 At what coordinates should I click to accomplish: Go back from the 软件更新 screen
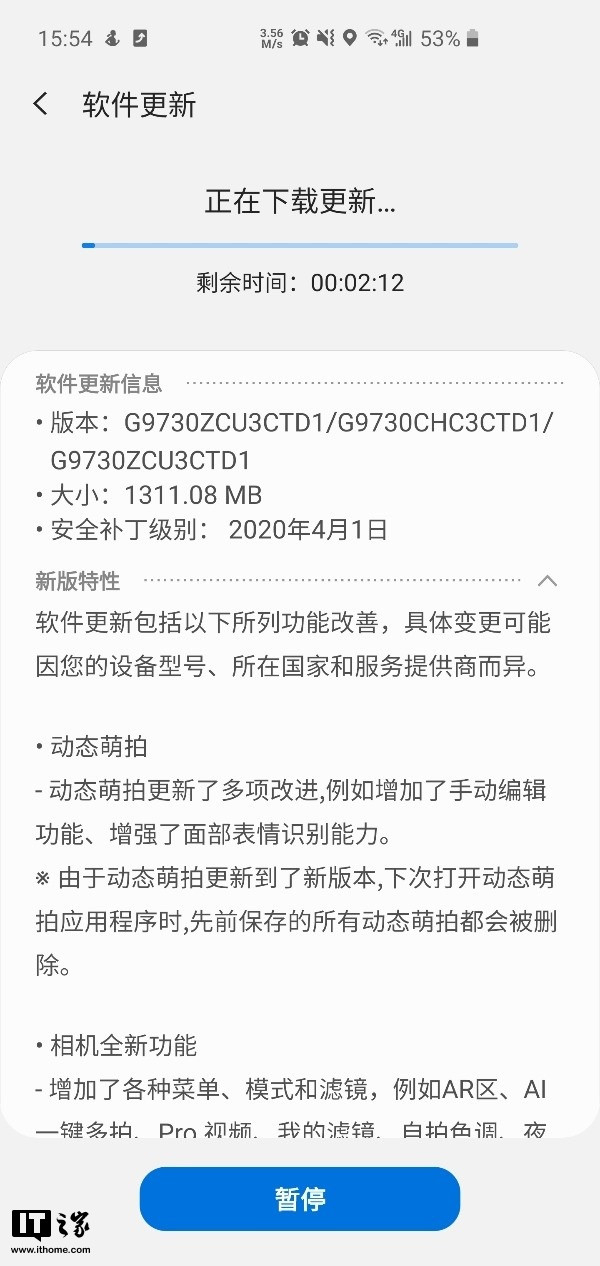pos(40,104)
